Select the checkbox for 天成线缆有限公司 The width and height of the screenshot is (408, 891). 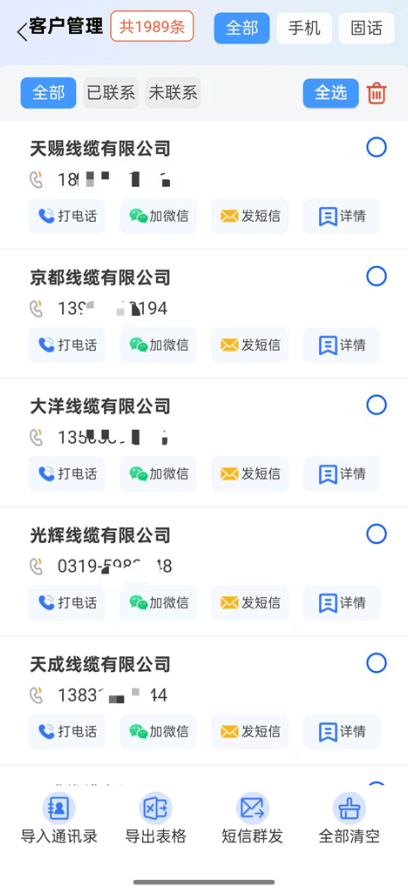coord(376,663)
